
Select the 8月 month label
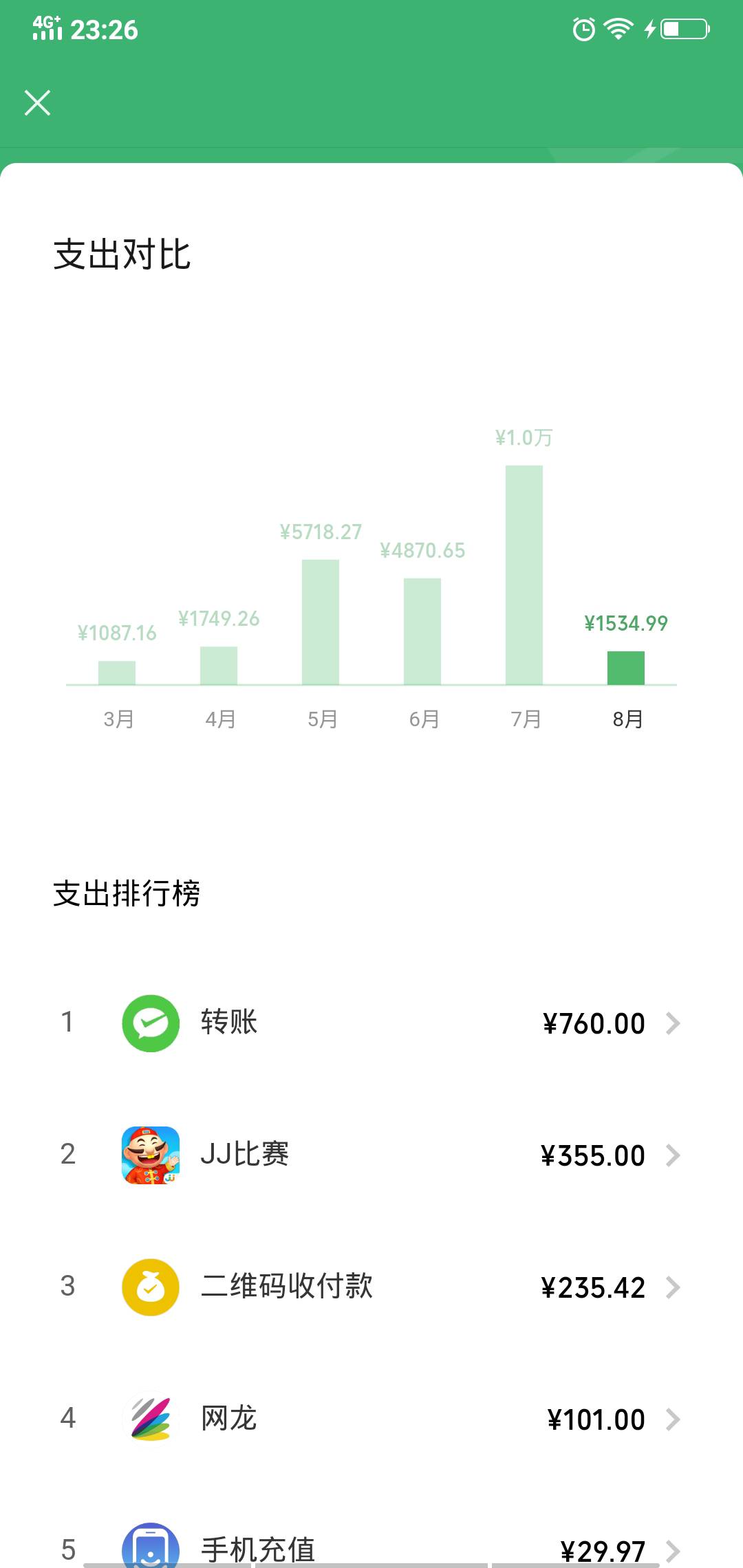click(x=627, y=719)
